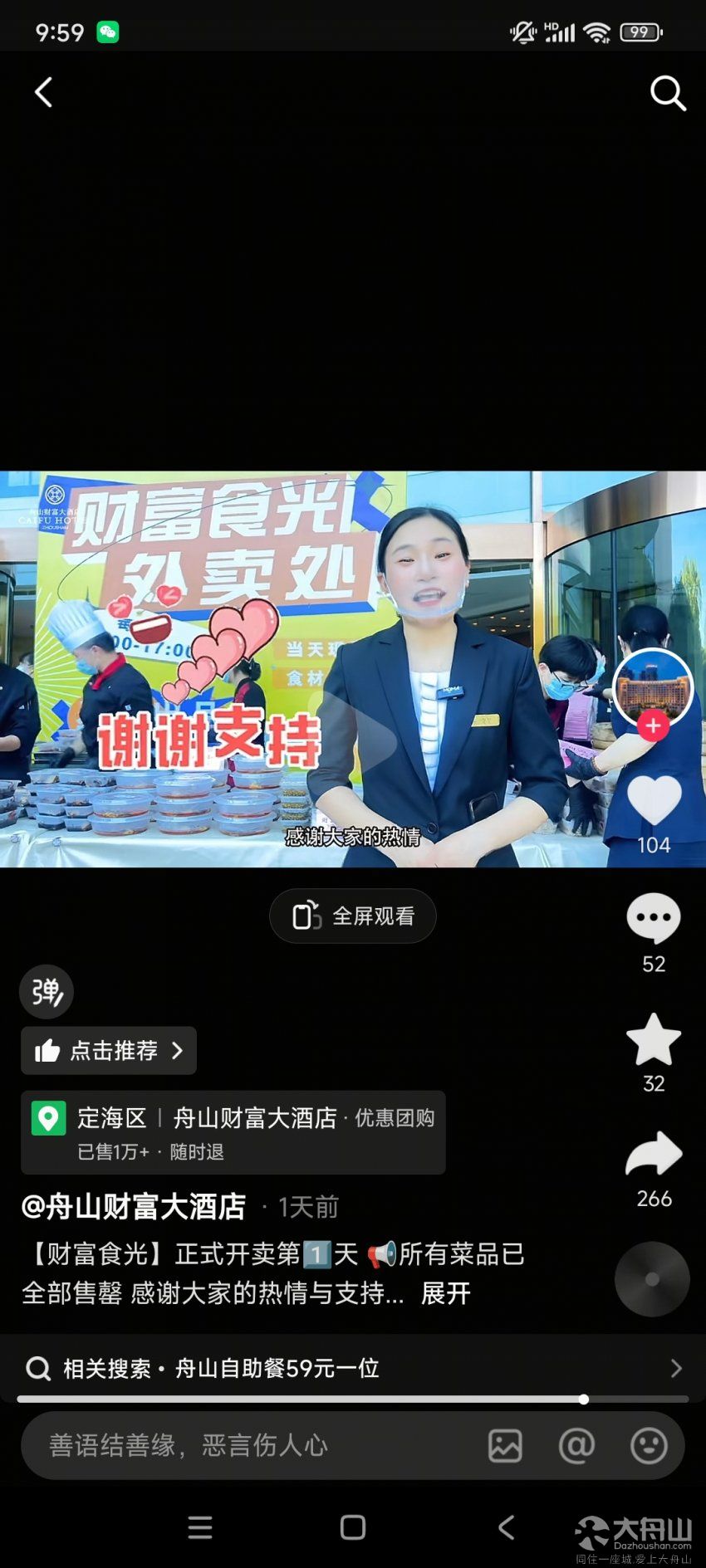Add video to favorites with star
Screen dimensions: 706x1568
click(x=654, y=1039)
